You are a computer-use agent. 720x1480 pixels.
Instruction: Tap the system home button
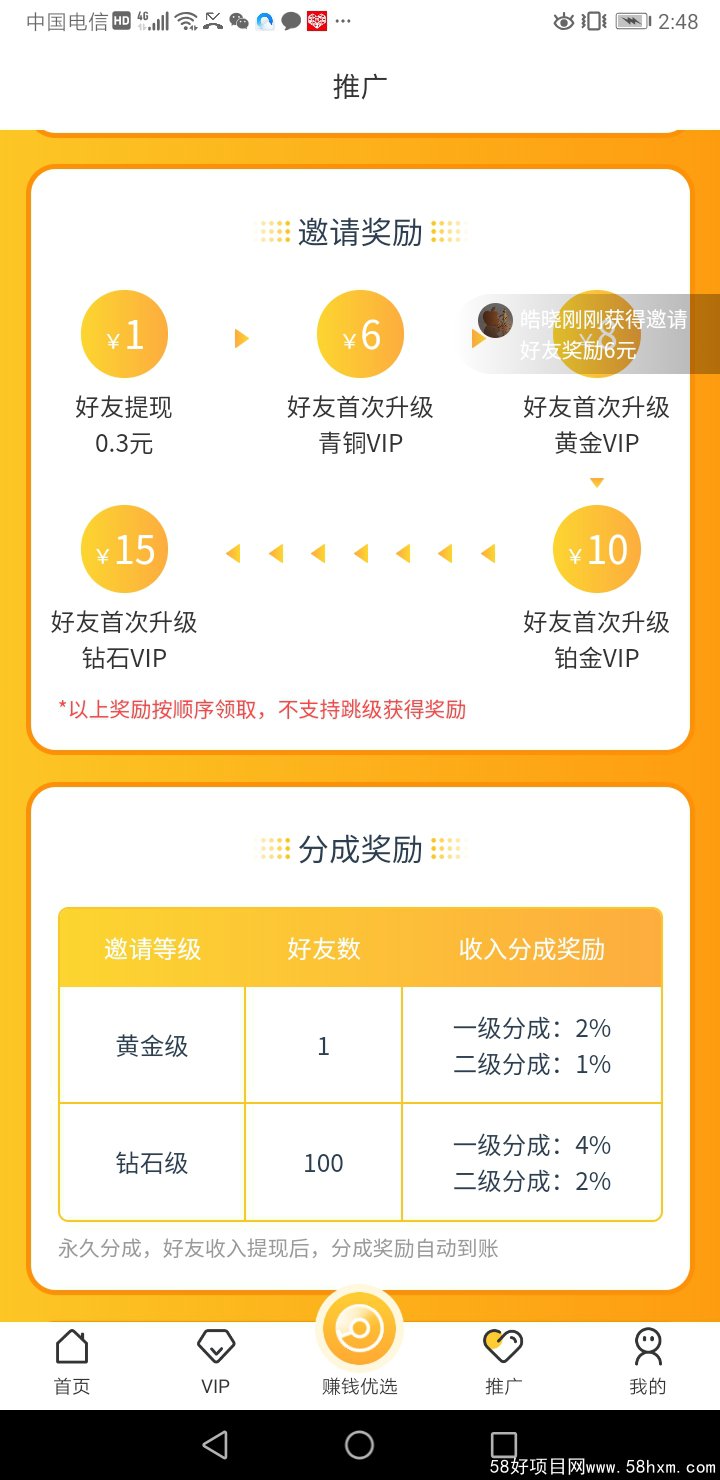click(x=360, y=1445)
